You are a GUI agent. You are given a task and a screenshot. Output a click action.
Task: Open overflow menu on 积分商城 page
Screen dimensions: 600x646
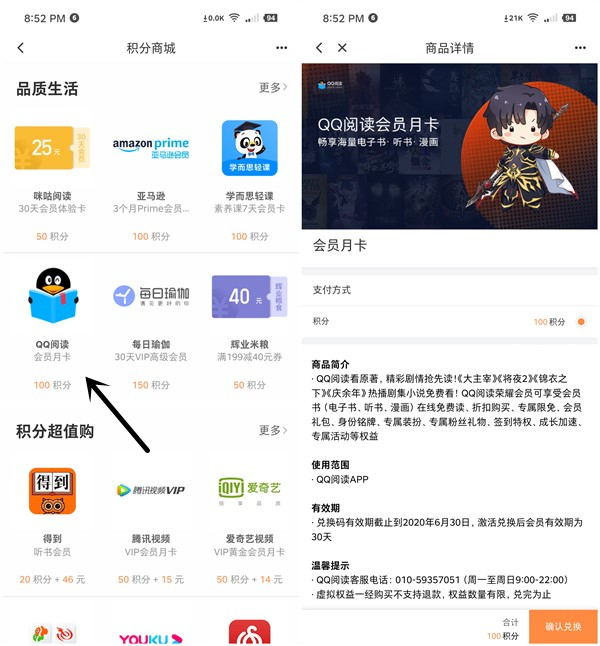(x=281, y=48)
